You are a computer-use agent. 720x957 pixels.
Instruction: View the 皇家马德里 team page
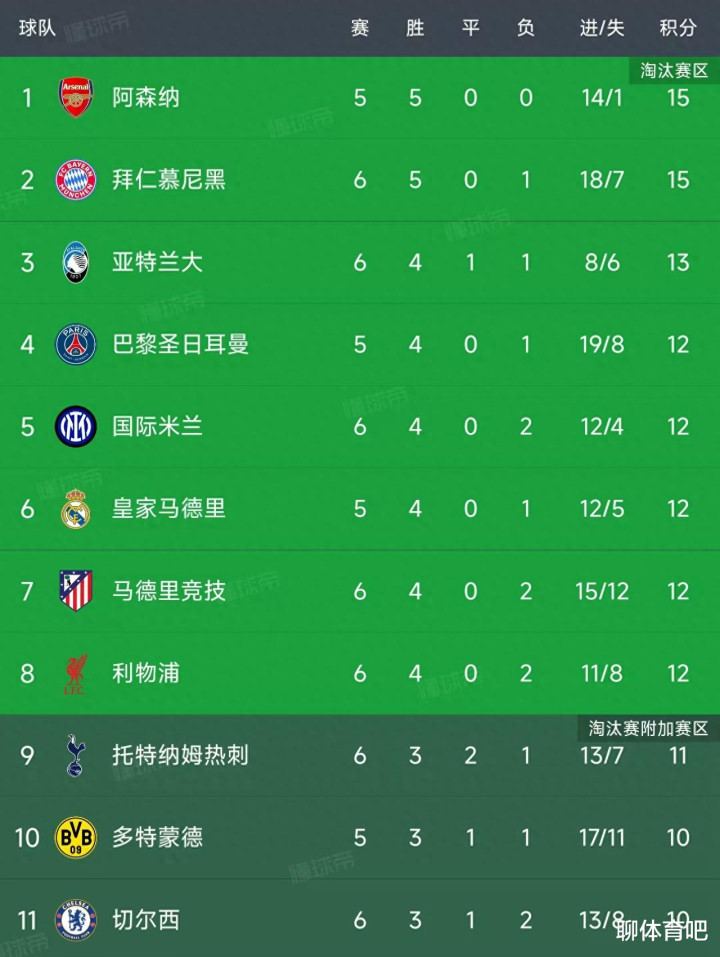pos(360,509)
